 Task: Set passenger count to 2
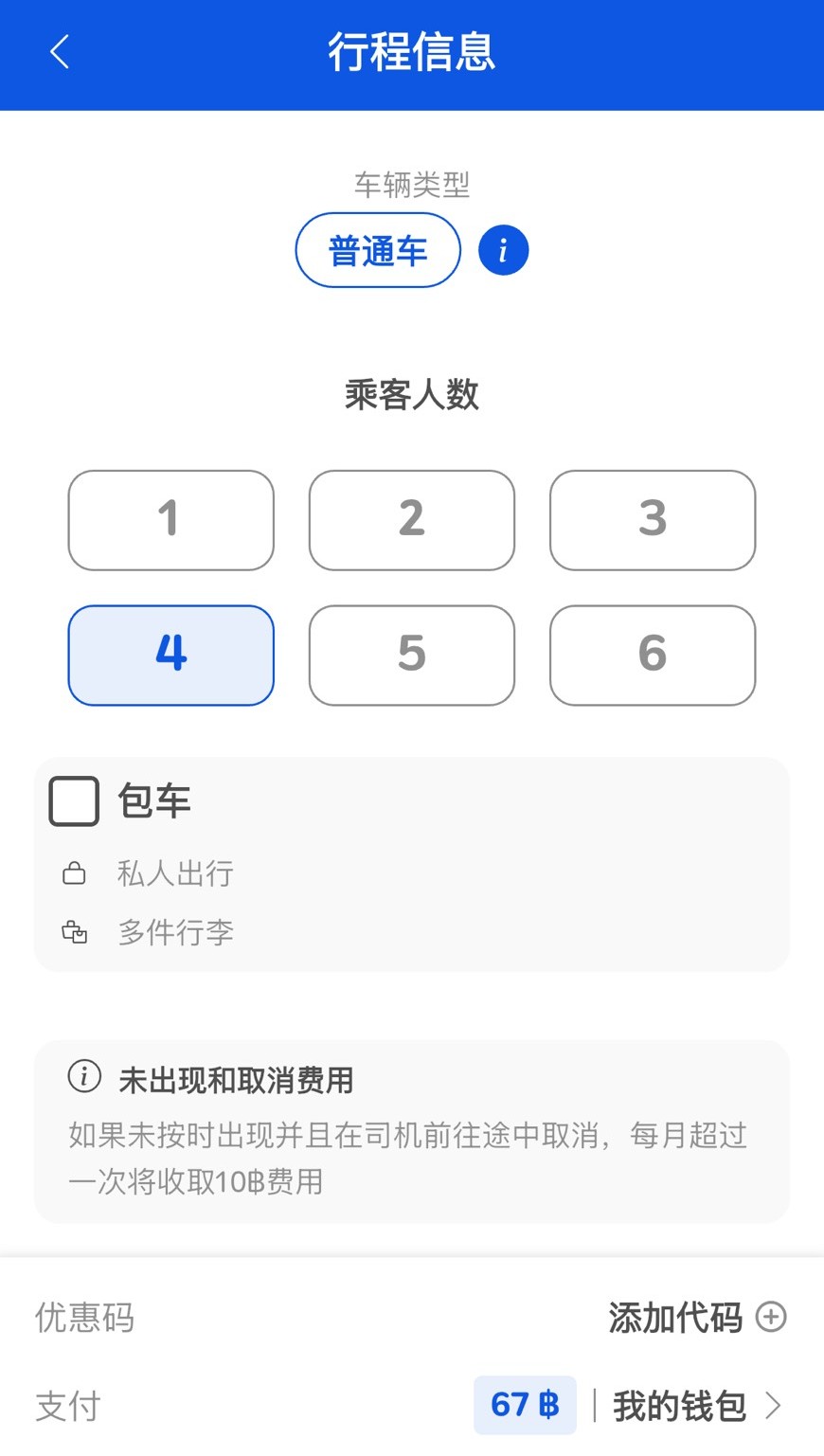(x=411, y=520)
